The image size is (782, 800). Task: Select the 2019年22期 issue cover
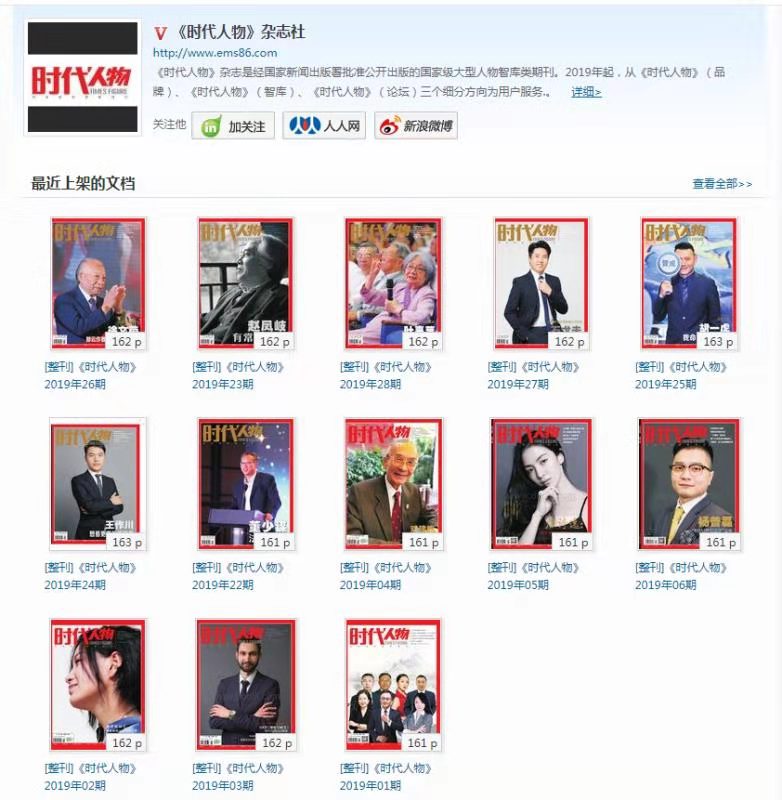click(245, 484)
